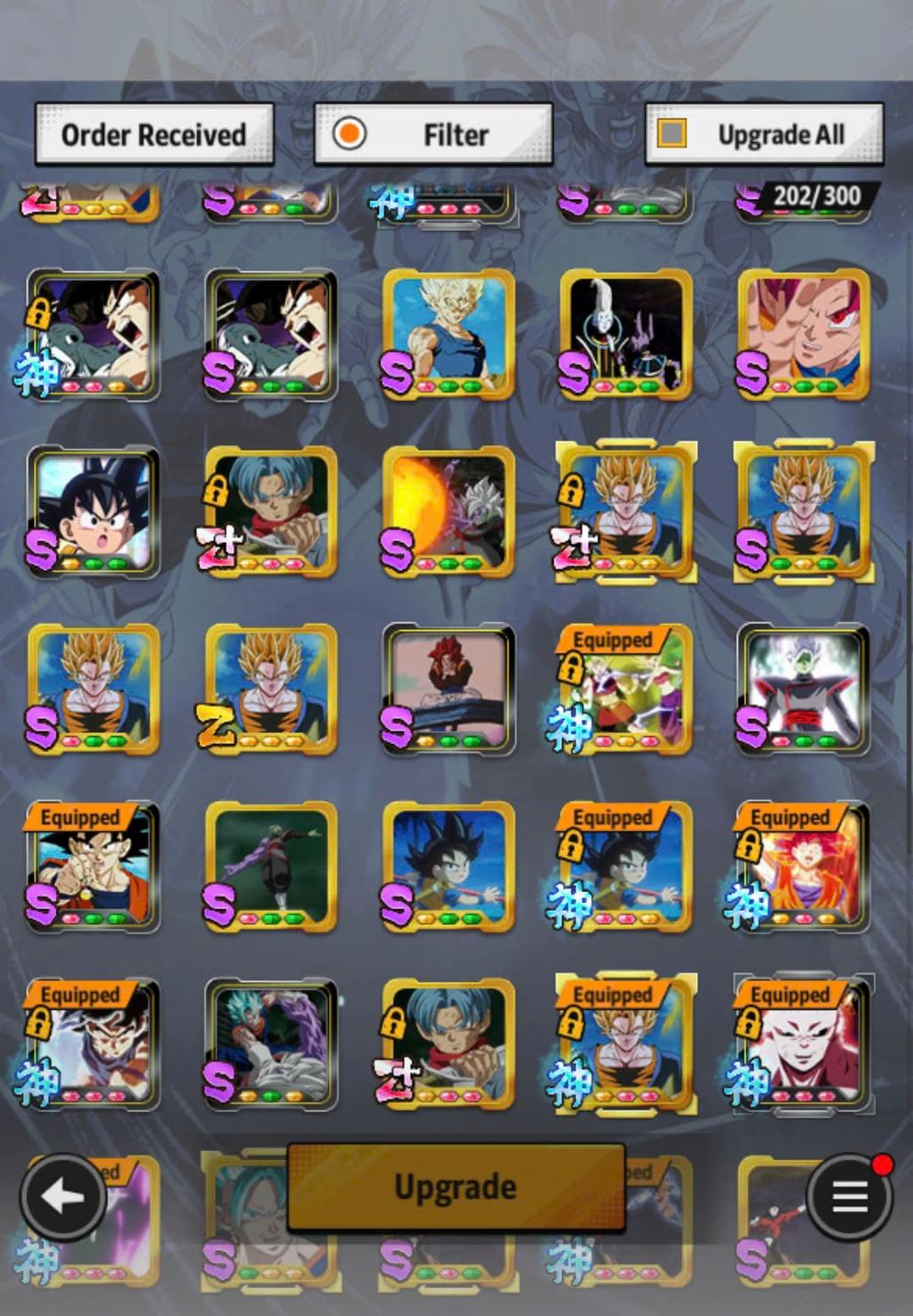
Task: Select the Whis and Beerus equipment tile
Action: pos(626,335)
